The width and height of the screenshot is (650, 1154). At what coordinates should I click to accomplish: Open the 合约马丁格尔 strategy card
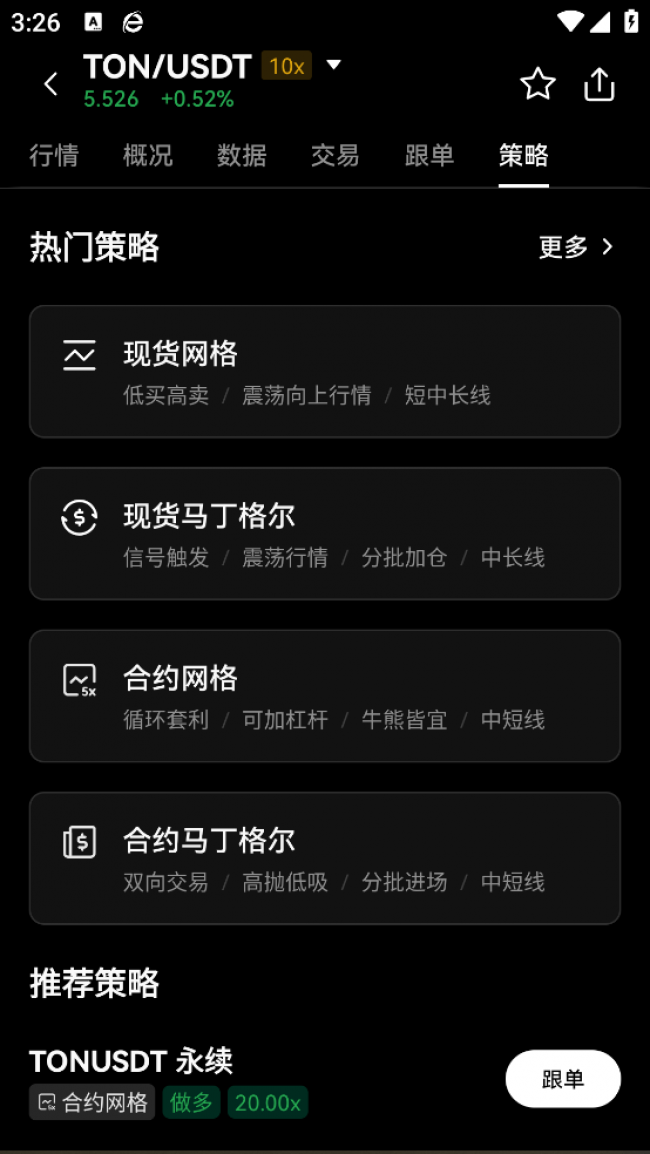[325, 857]
